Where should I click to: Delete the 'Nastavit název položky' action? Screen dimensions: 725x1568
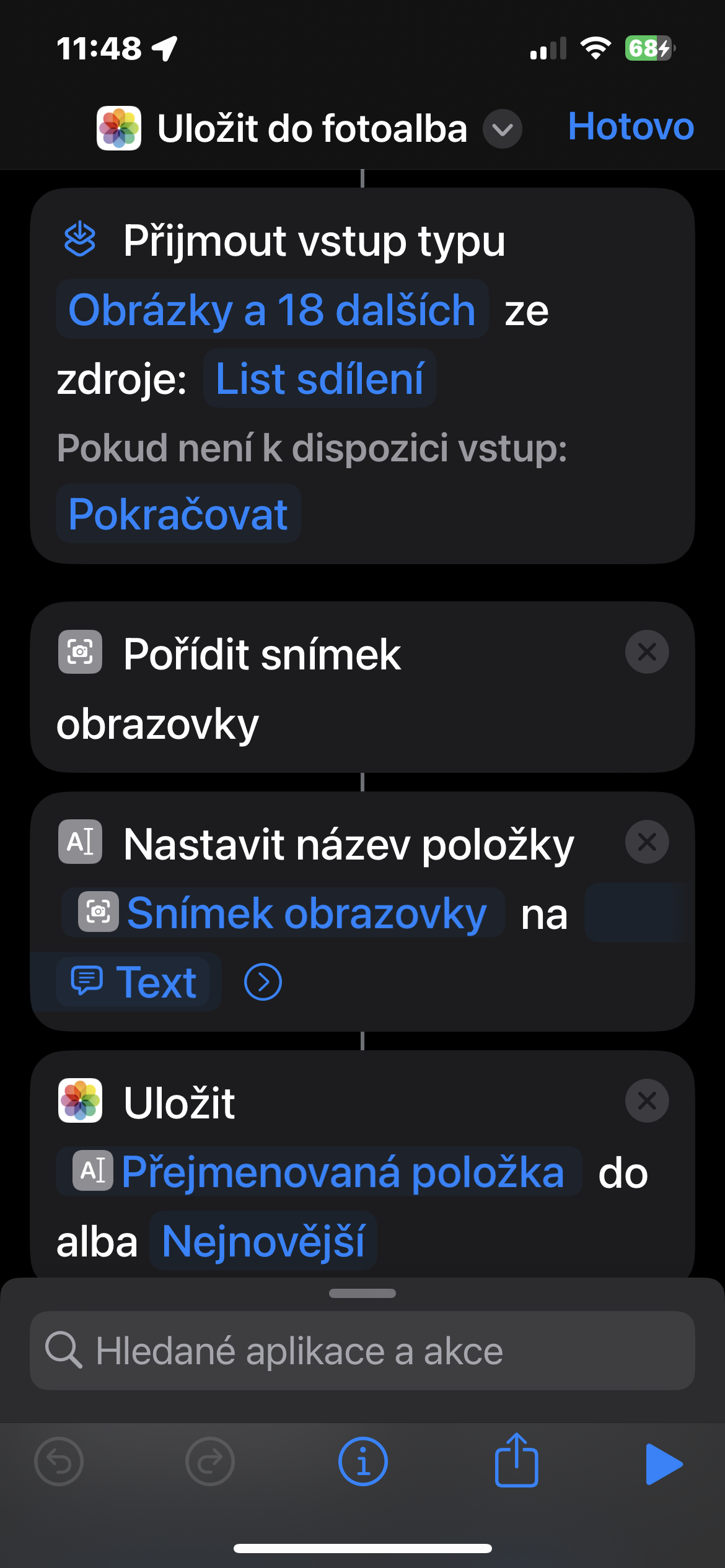point(646,842)
